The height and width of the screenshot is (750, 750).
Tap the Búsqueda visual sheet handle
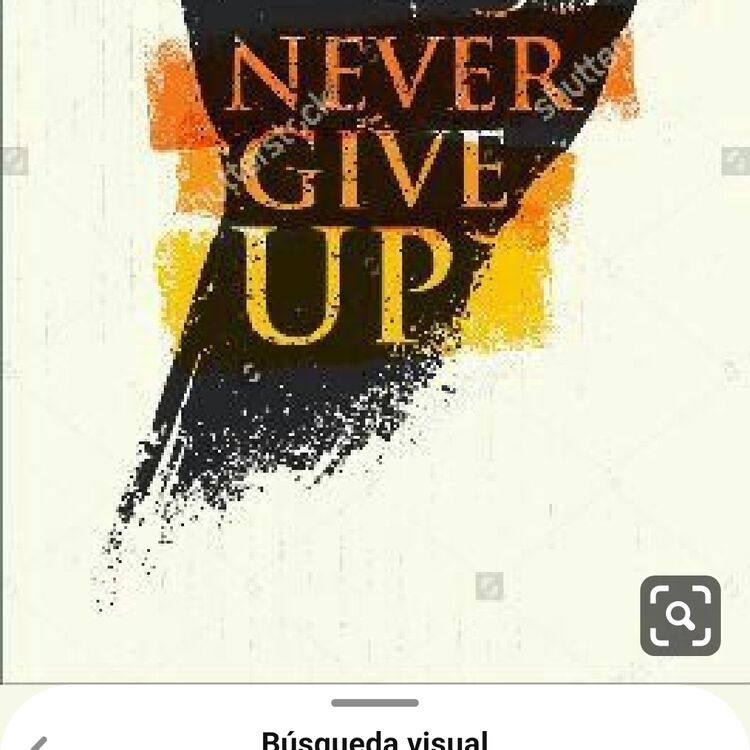coord(375,703)
